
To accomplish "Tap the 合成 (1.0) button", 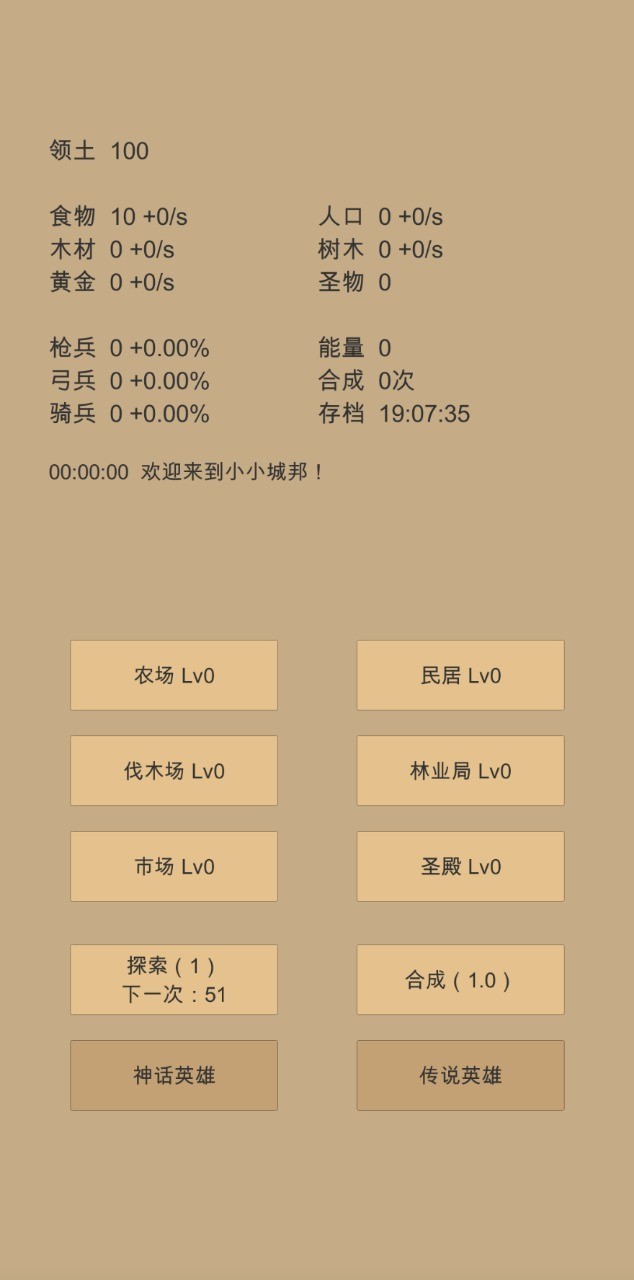I will click(x=460, y=980).
